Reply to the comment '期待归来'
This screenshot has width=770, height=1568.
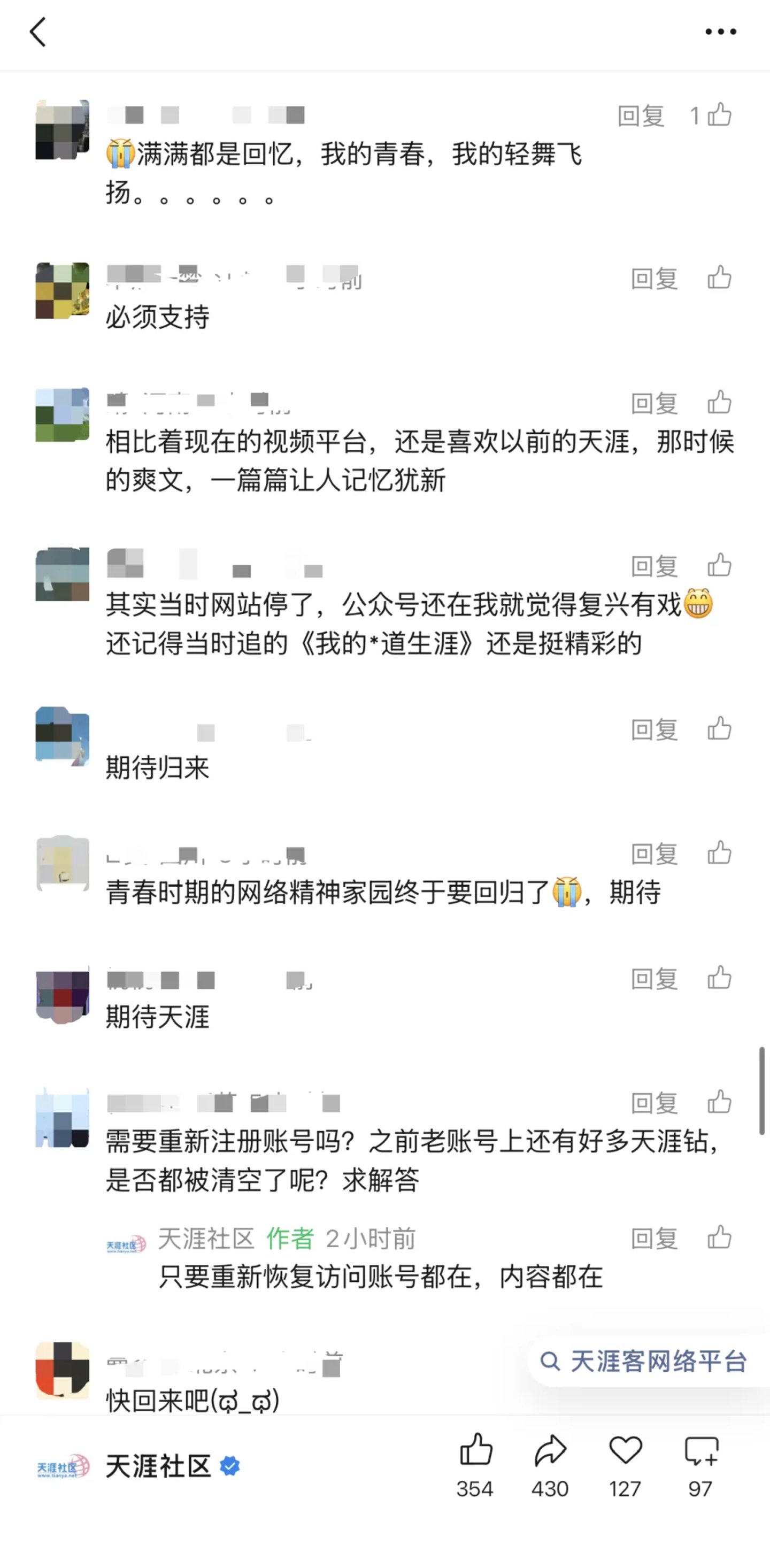[654, 729]
